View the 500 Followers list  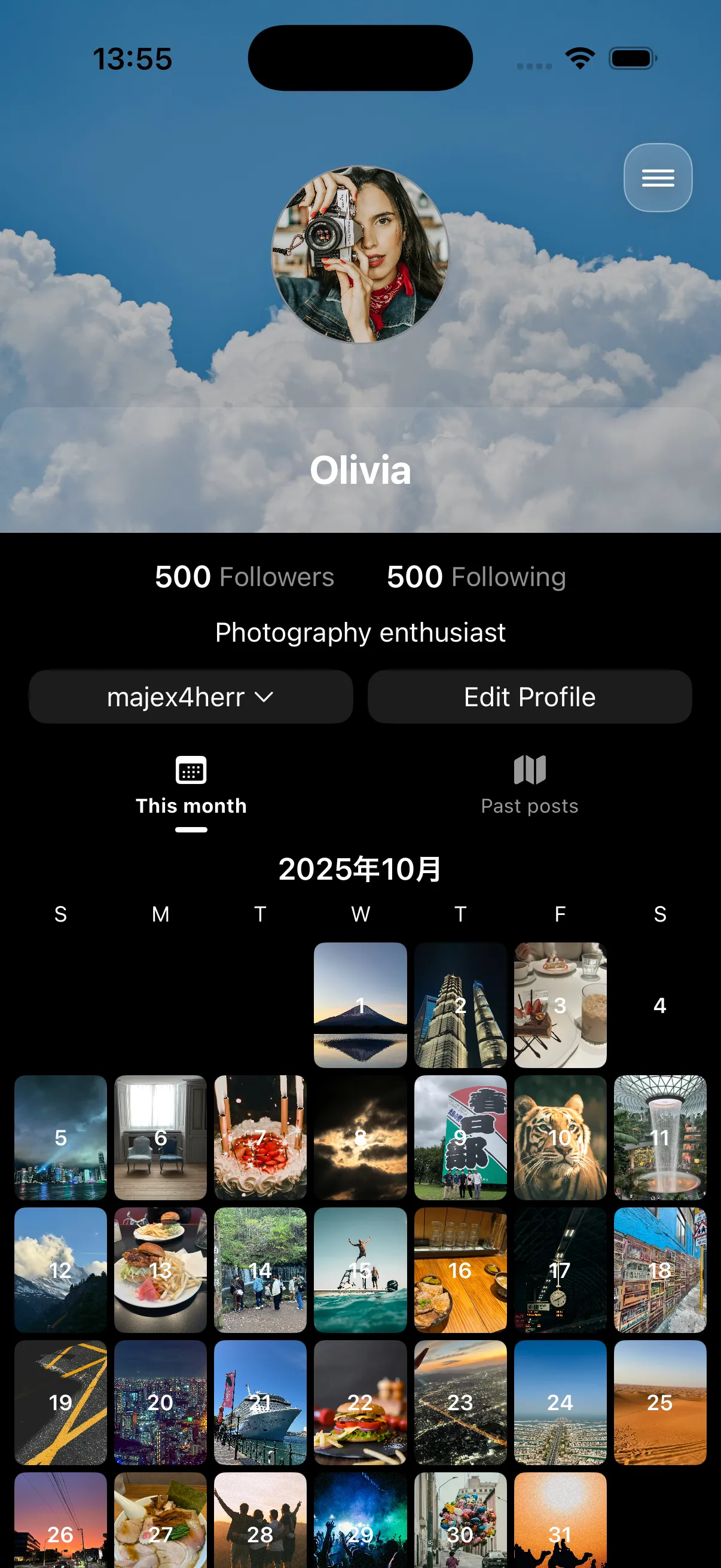(244, 576)
